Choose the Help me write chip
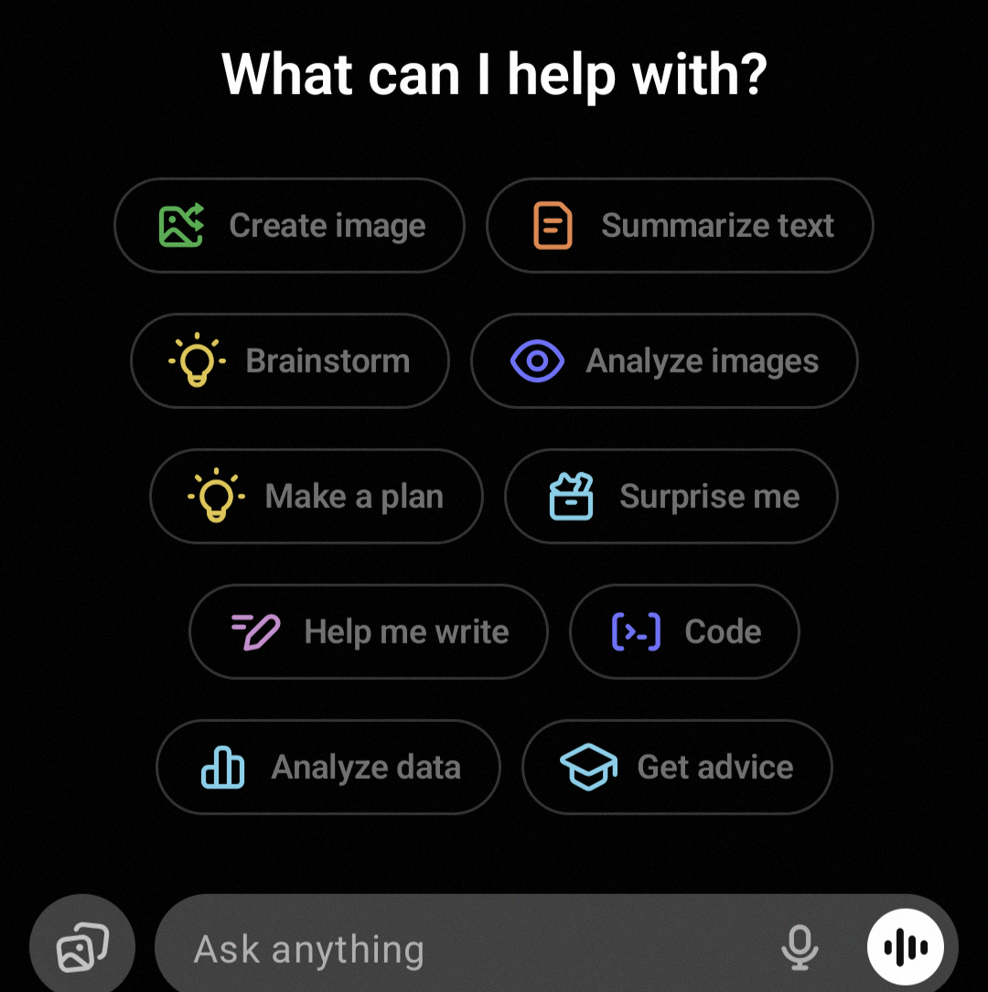Screen dimensions: 988x992 pyautogui.click(x=368, y=632)
